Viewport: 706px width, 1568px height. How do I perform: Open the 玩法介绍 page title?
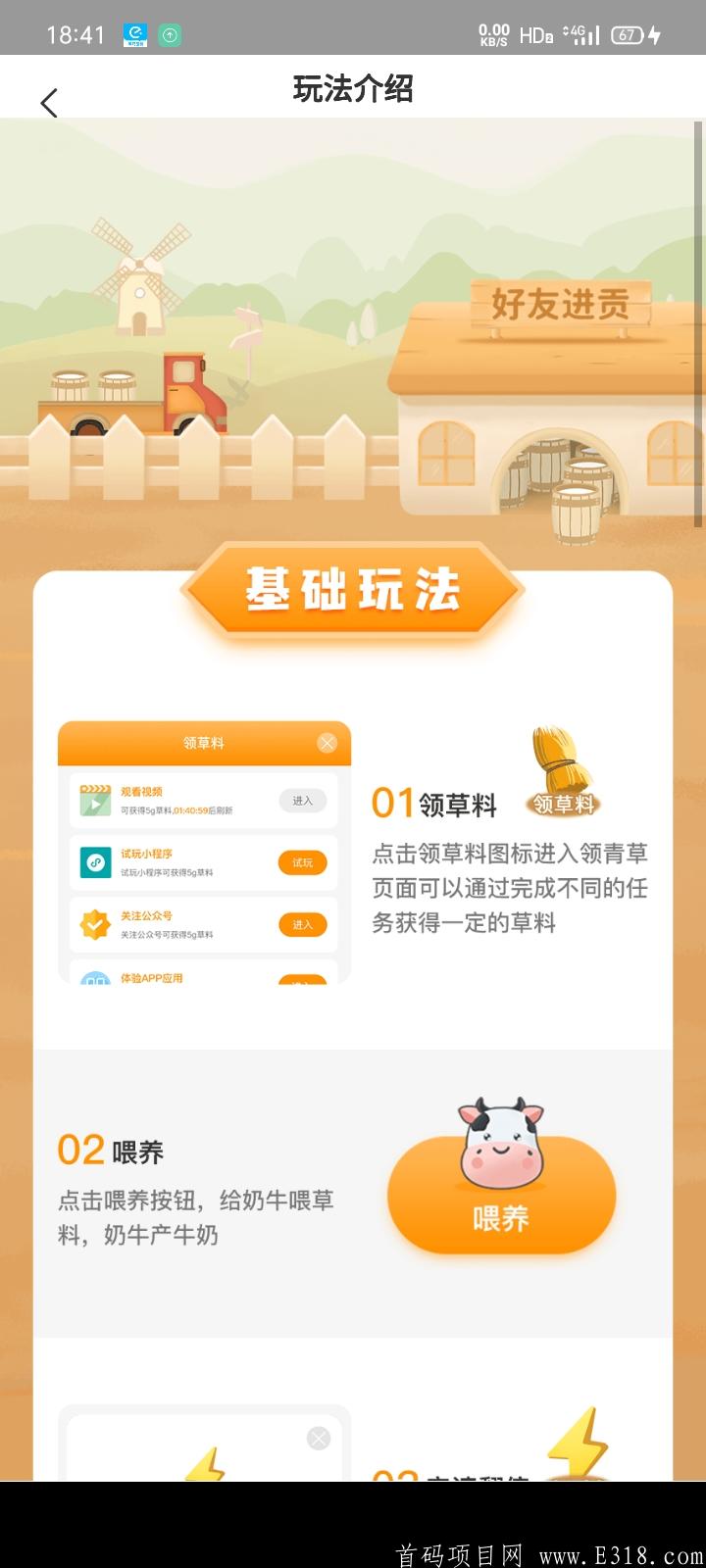pos(355,89)
